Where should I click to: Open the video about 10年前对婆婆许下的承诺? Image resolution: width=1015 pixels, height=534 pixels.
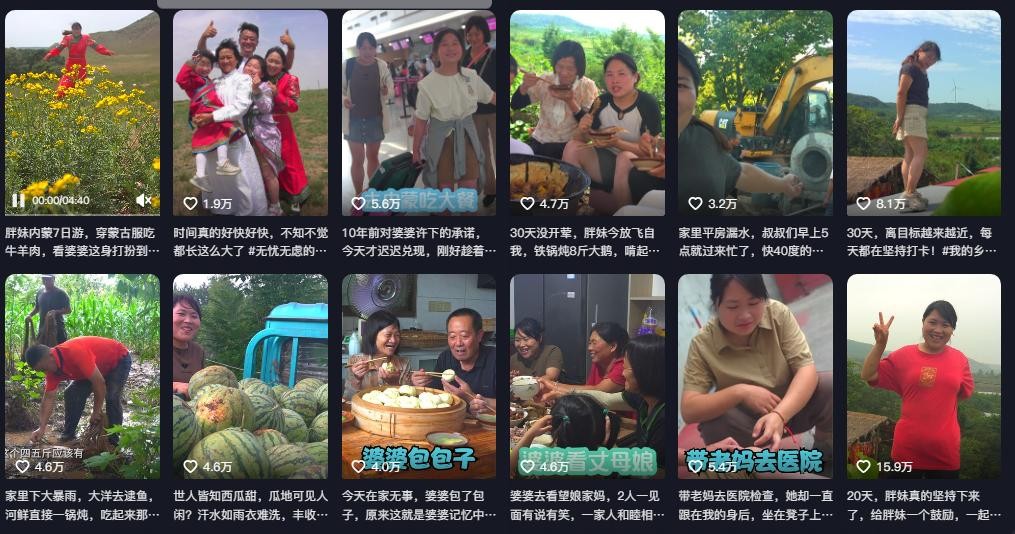(419, 110)
